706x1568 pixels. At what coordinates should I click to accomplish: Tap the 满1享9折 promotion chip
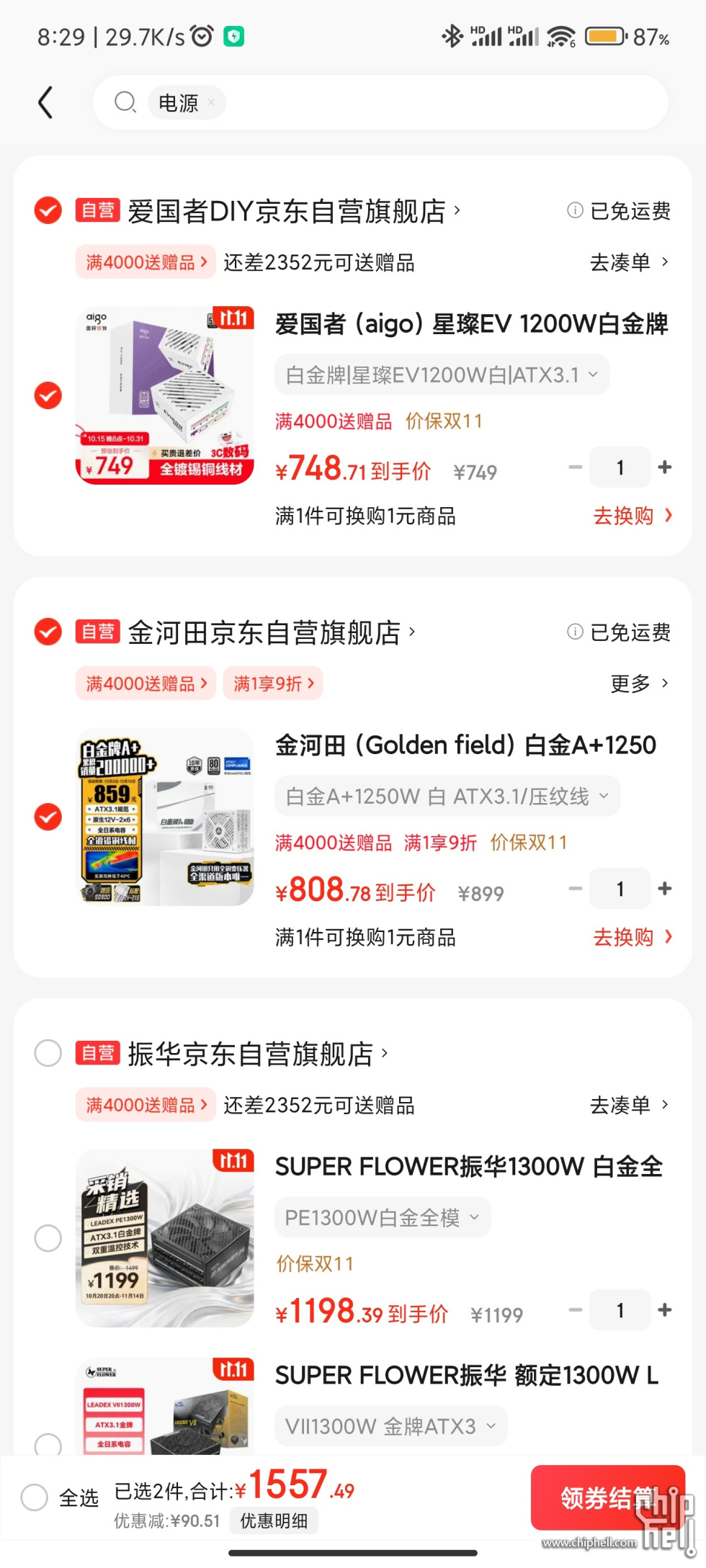(273, 683)
